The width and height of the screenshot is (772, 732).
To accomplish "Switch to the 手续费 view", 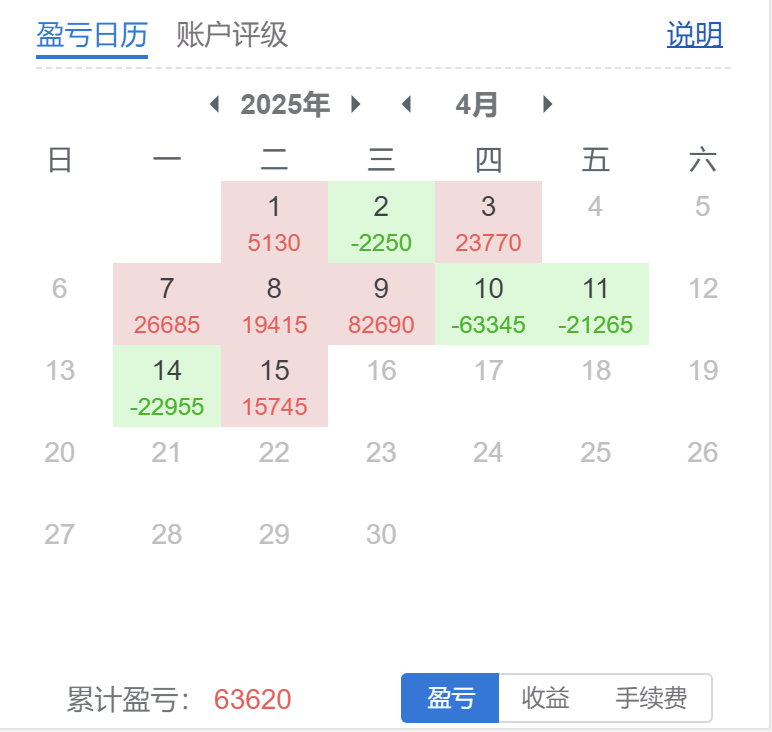I will [x=651, y=698].
